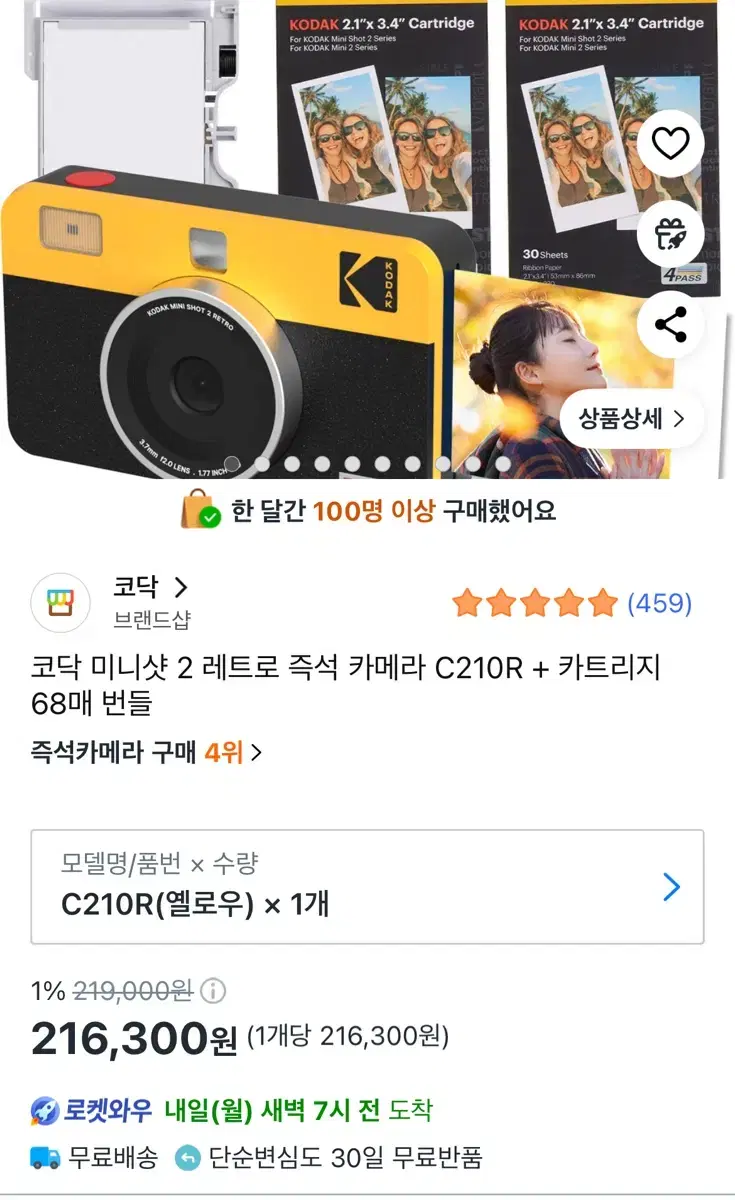View the 459 product reviews

(662, 602)
